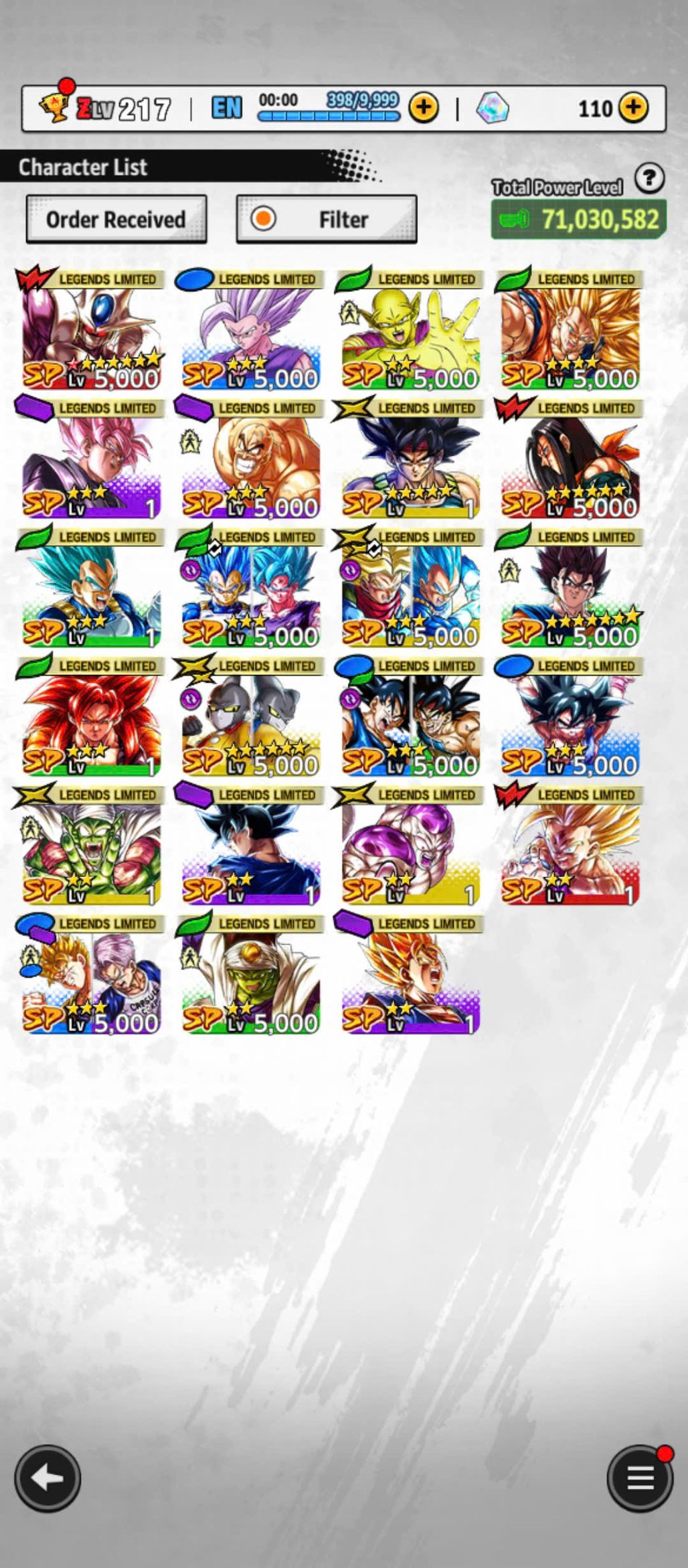Open the main menu button
Screen dimensions: 688x1568
(640, 1478)
